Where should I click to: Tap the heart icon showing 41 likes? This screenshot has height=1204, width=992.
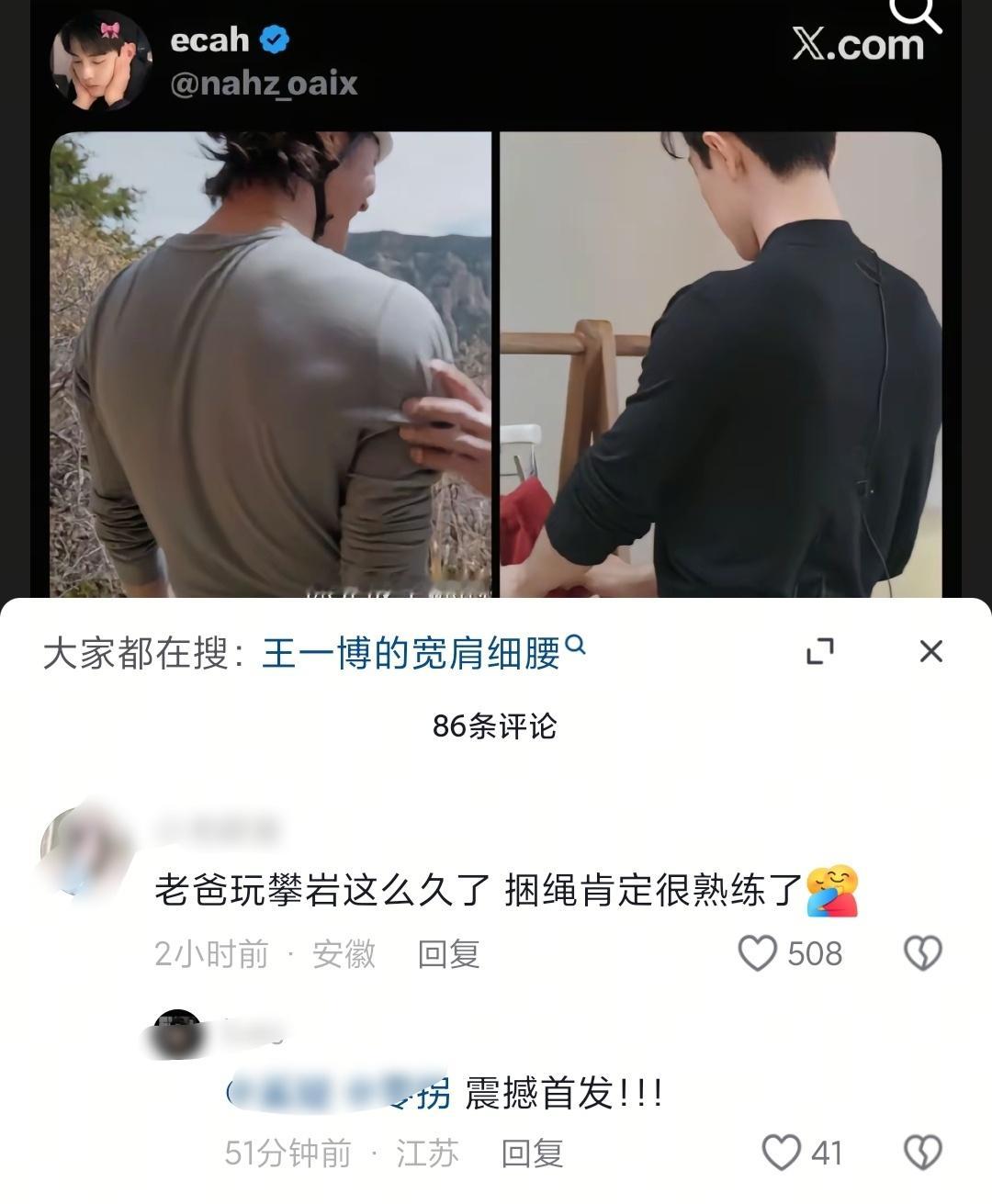pyautogui.click(x=782, y=1153)
